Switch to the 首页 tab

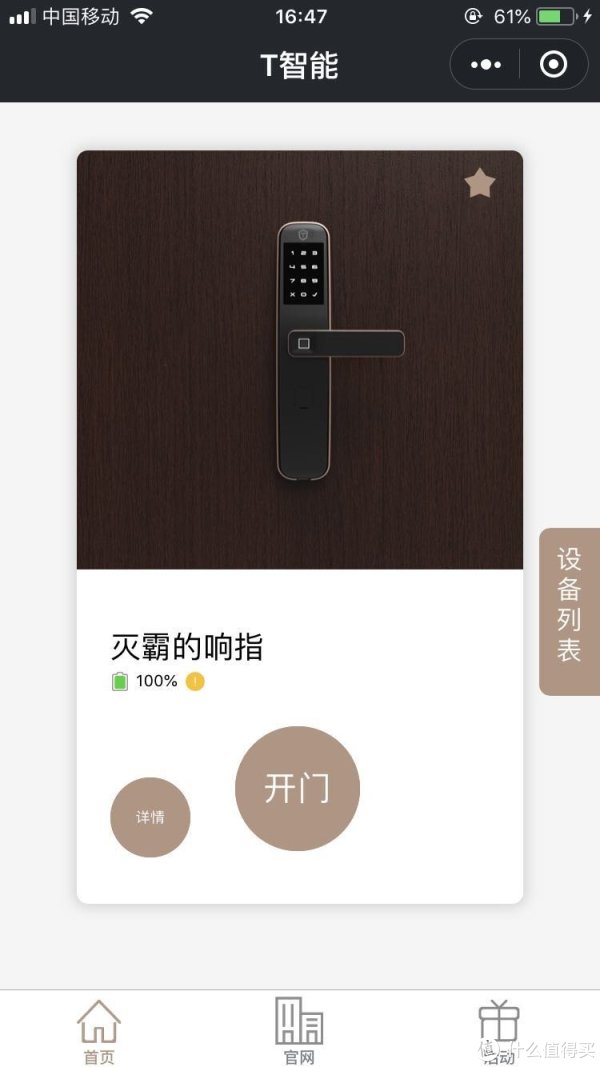99,1032
